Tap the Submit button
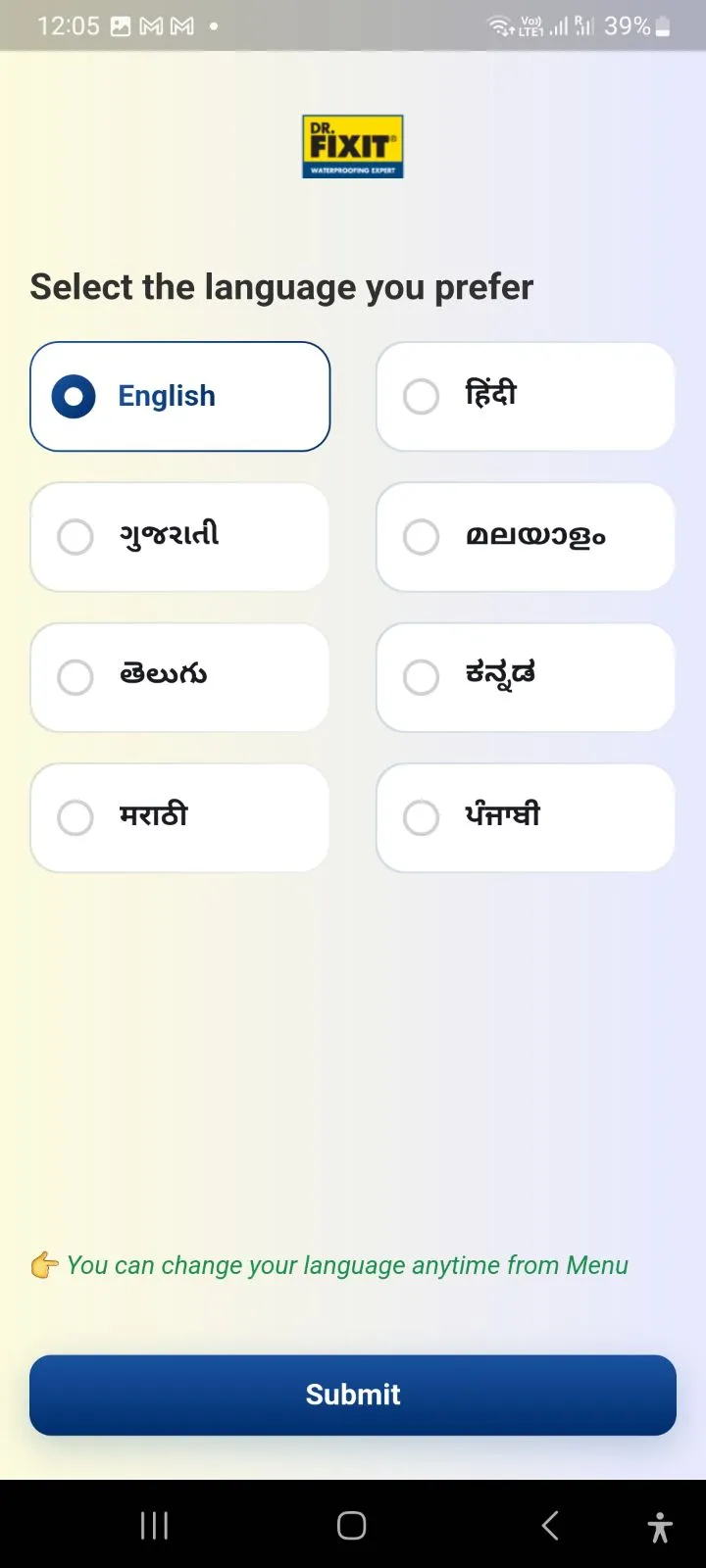Screen dimensions: 706x1568 [x=353, y=1395]
